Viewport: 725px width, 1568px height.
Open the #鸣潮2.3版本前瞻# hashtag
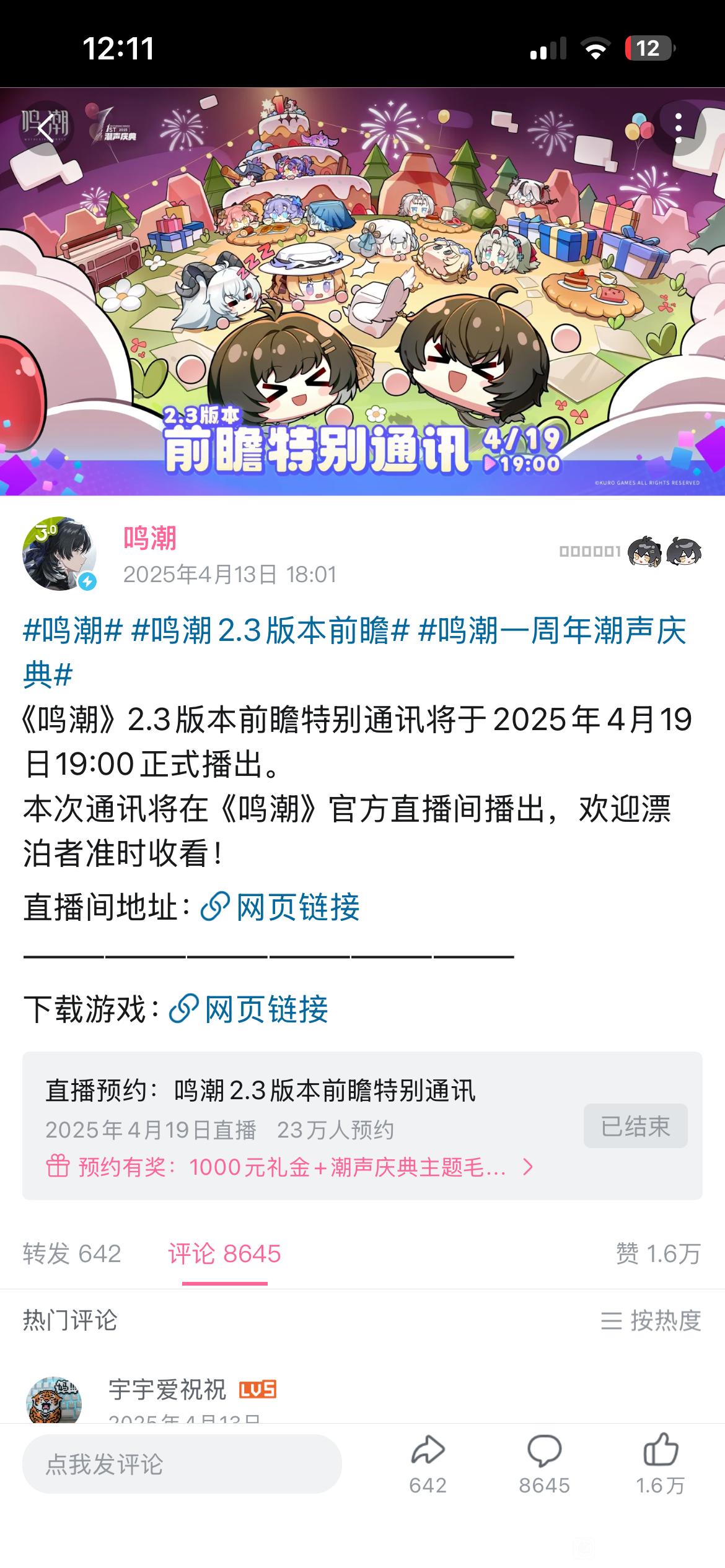271,630
